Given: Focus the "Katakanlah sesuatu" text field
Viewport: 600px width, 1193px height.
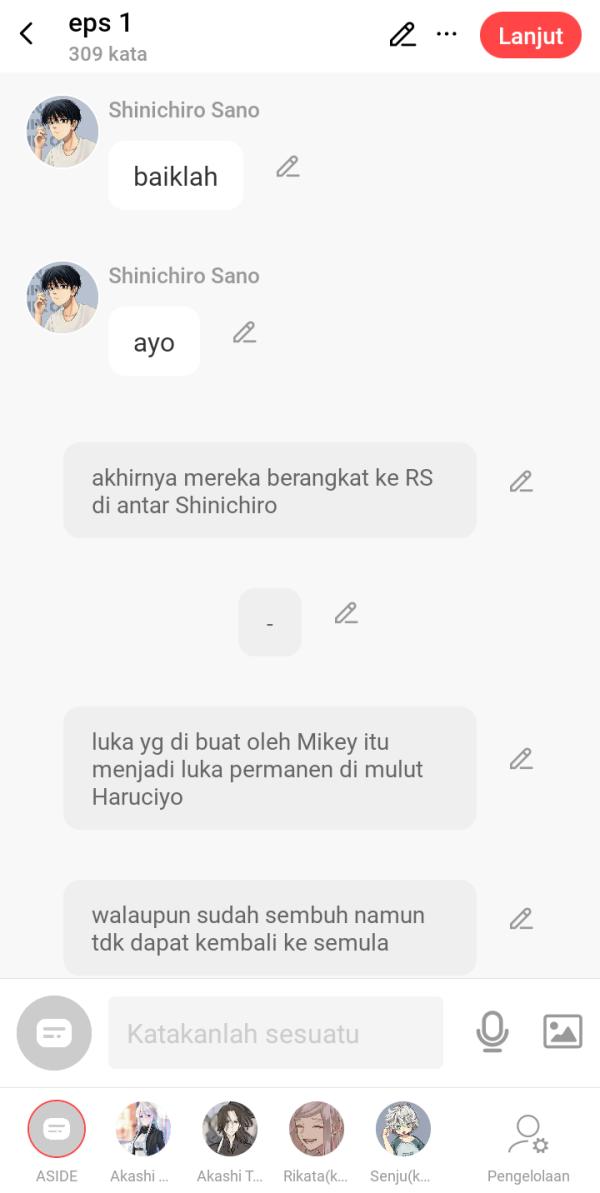Looking at the screenshot, I should 275,1033.
